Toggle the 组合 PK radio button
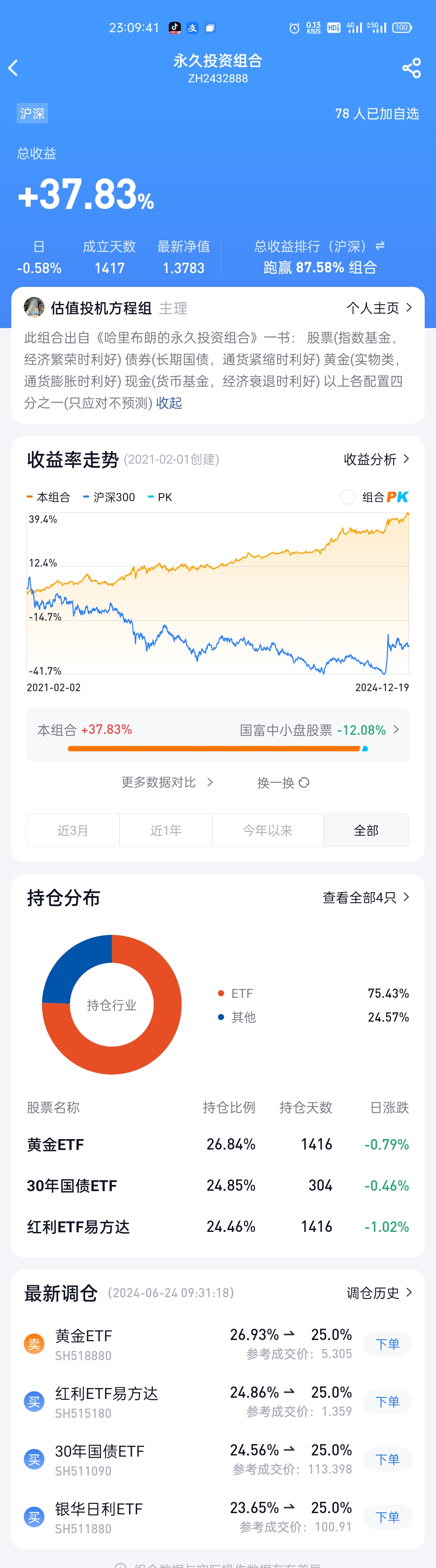The height and width of the screenshot is (1568, 436). [x=348, y=497]
